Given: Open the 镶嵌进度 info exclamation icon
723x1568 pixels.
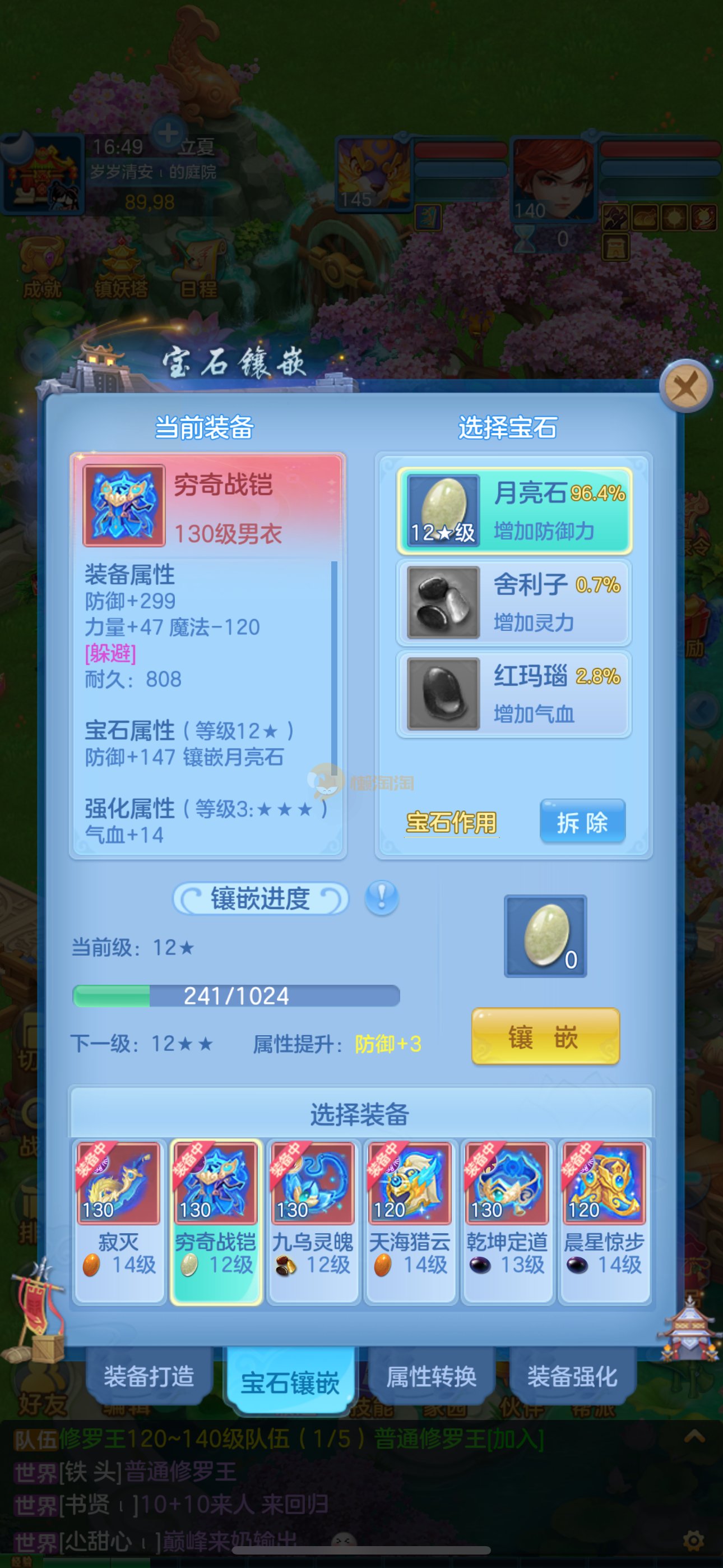Looking at the screenshot, I should pos(382,898).
